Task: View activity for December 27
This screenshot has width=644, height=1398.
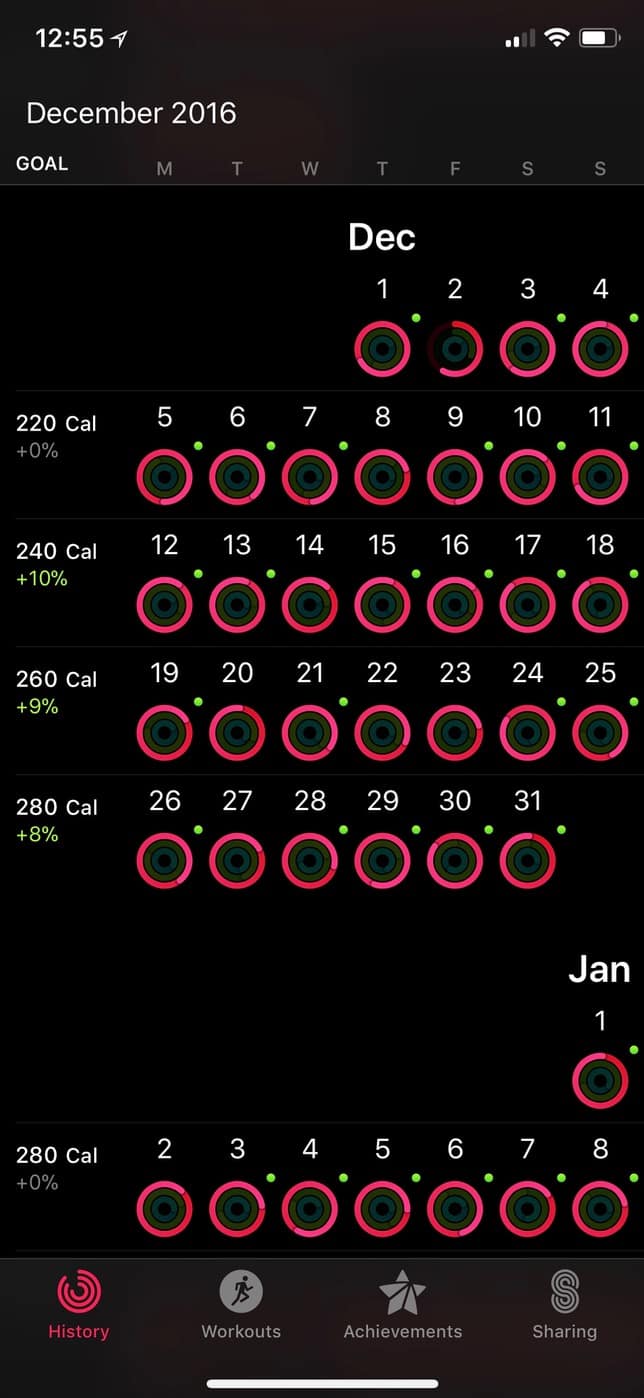Action: 237,860
